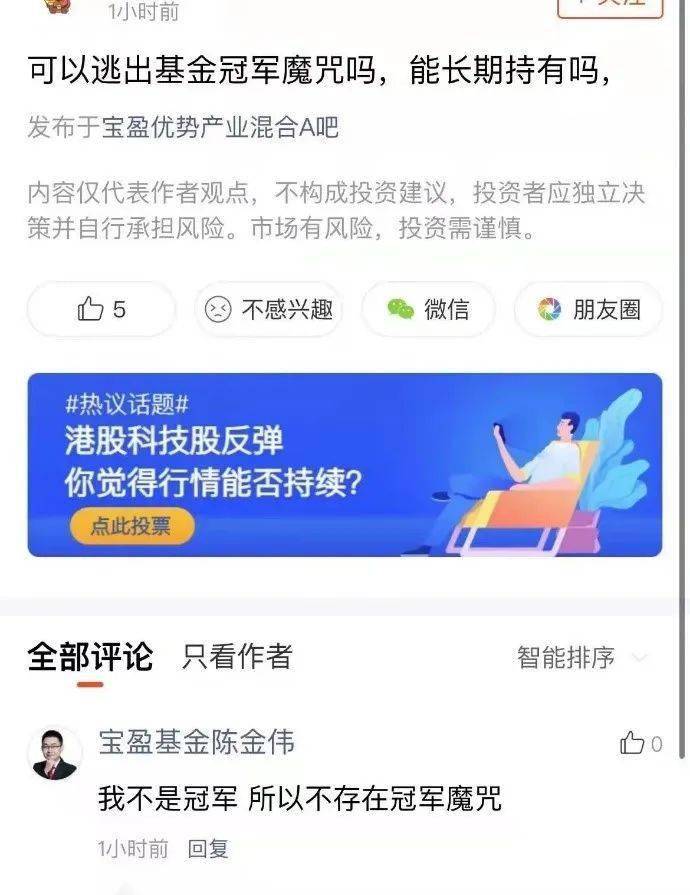Image resolution: width=690 pixels, height=895 pixels.
Task: Vote via the 点此投票 button
Action: click(131, 527)
